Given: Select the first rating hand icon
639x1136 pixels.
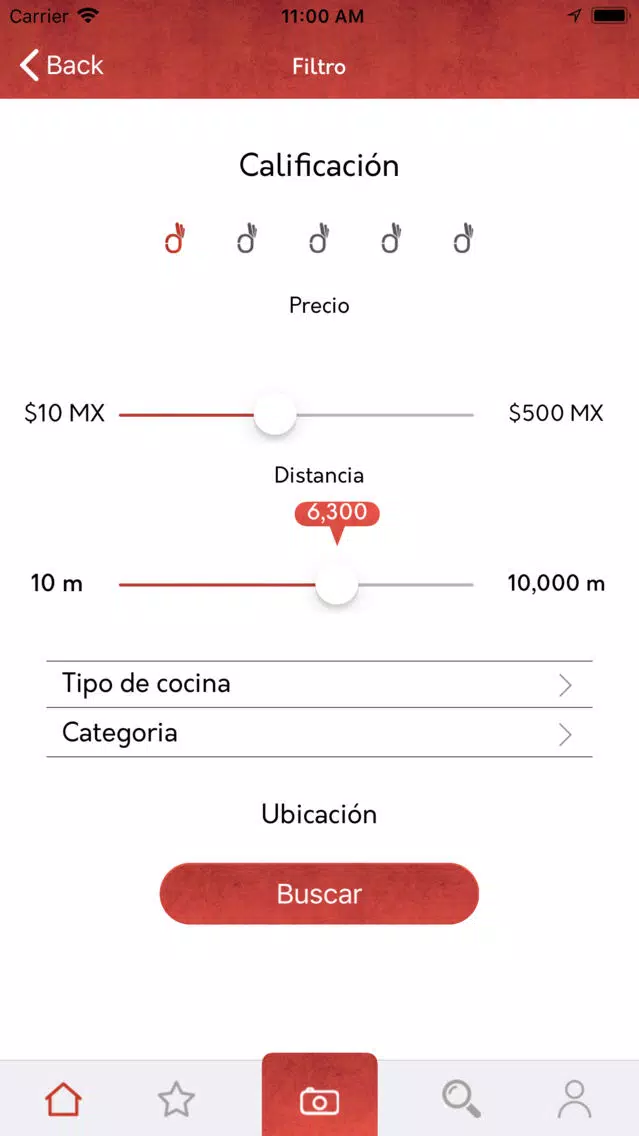Looking at the screenshot, I should [x=175, y=238].
